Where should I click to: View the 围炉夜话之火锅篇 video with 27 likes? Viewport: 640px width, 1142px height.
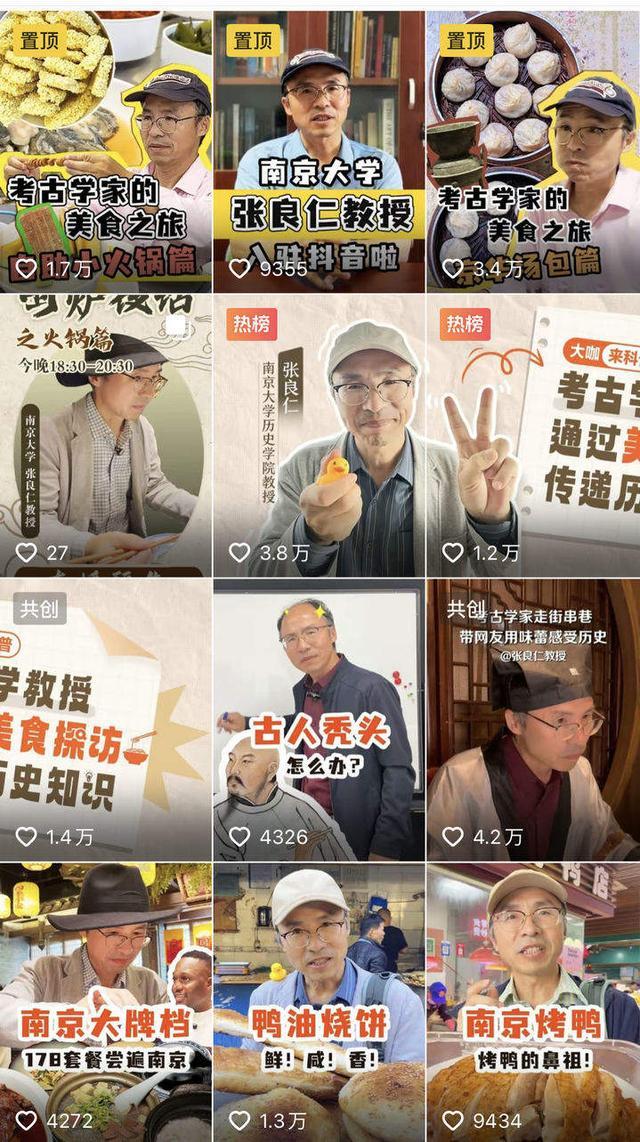[x=105, y=435]
